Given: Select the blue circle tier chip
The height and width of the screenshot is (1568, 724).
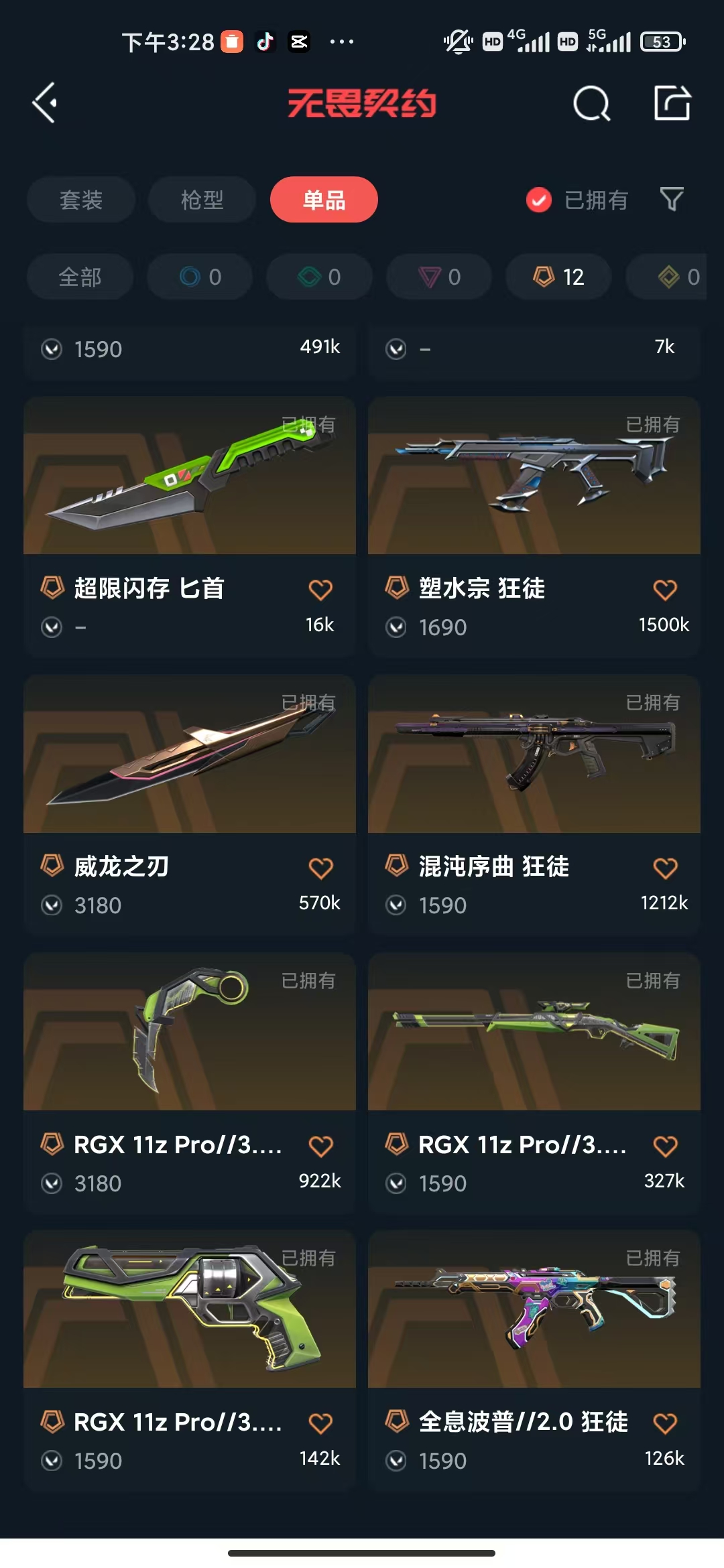Looking at the screenshot, I should [x=200, y=277].
